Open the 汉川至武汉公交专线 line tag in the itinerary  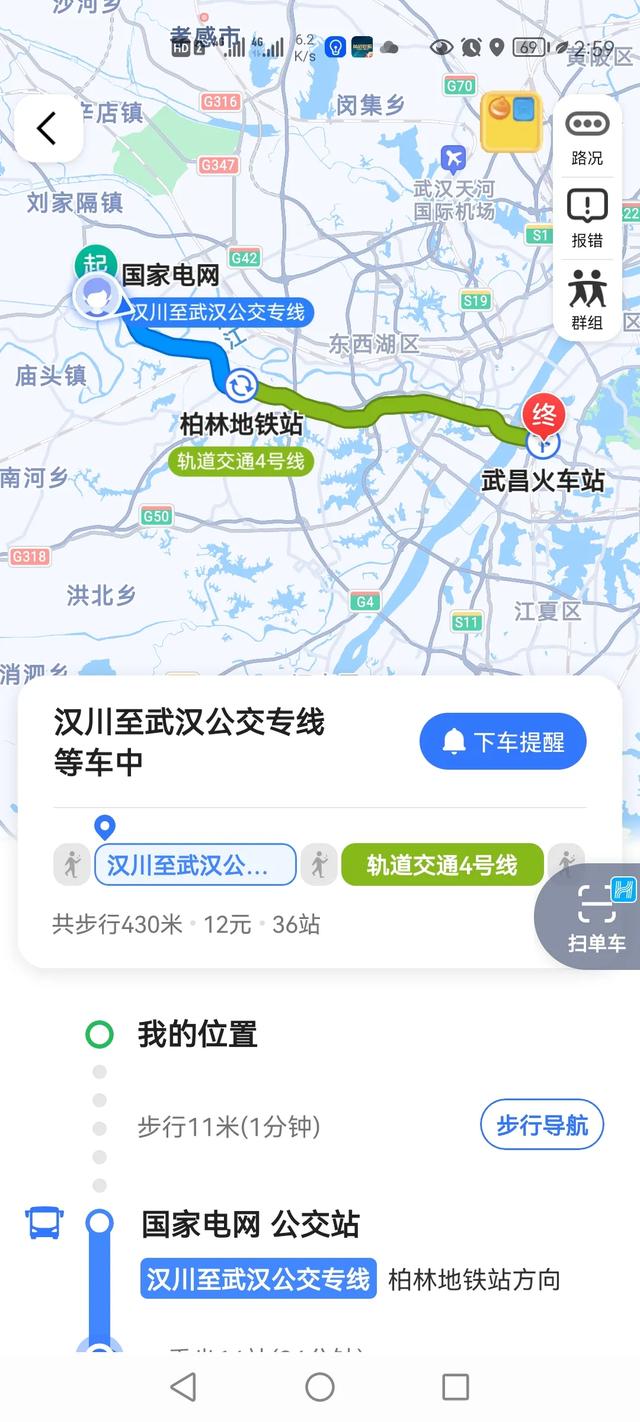(x=258, y=1279)
